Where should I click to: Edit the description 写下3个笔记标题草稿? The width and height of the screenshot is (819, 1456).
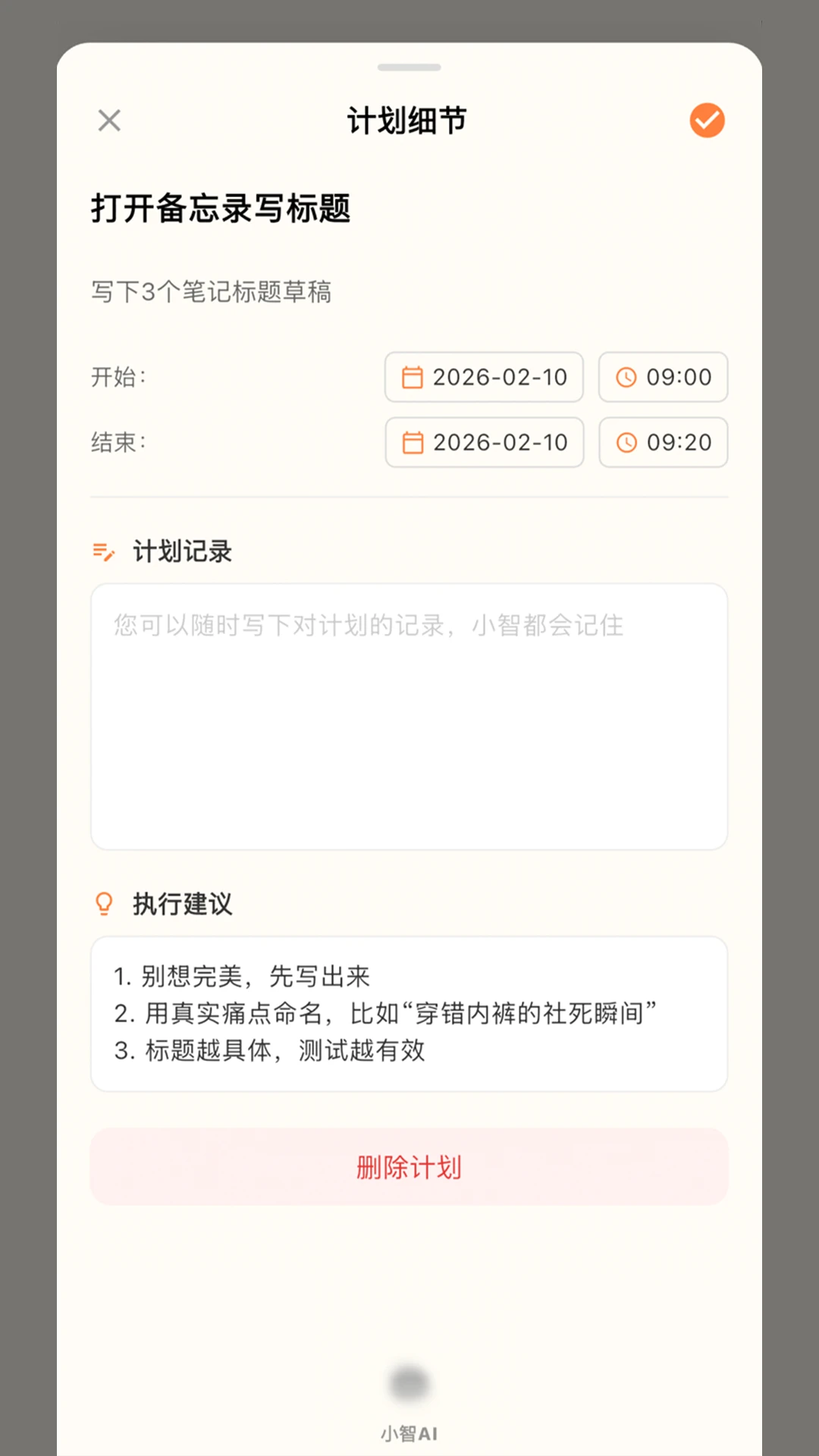[212, 291]
